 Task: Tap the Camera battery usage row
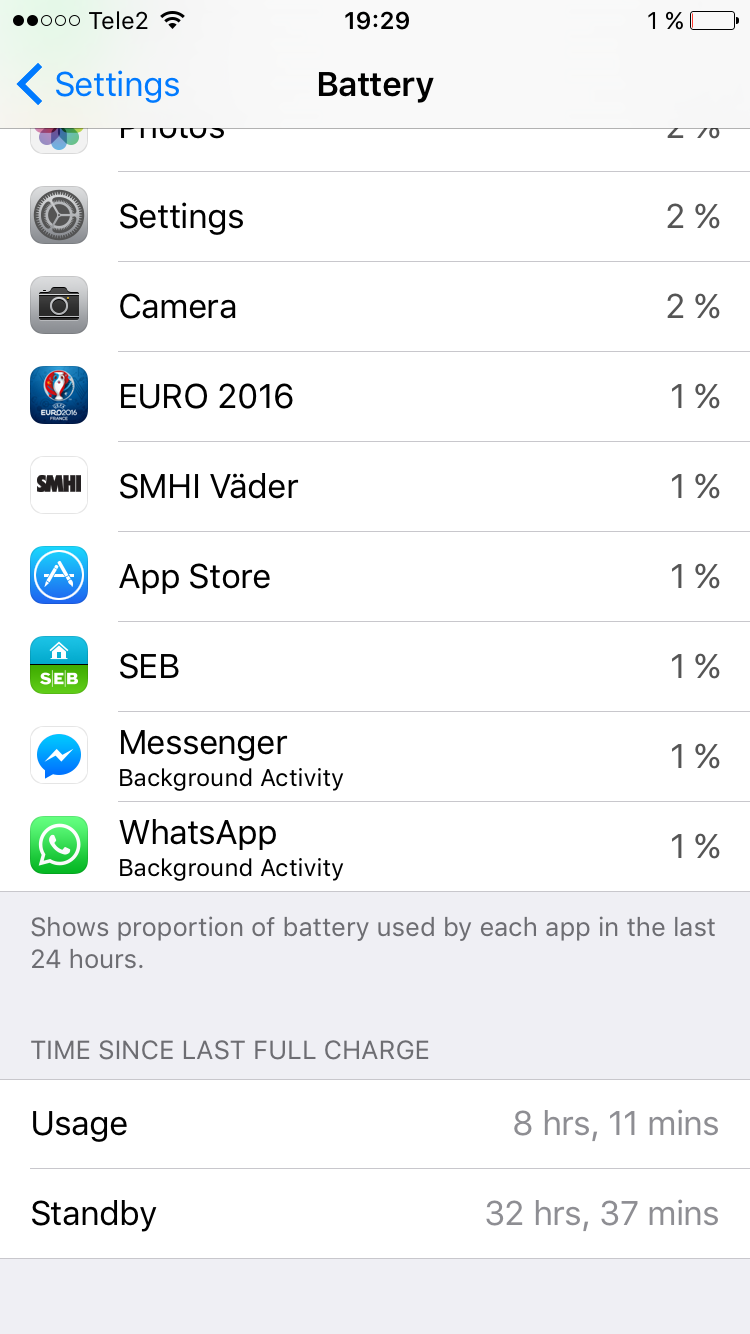[x=375, y=307]
